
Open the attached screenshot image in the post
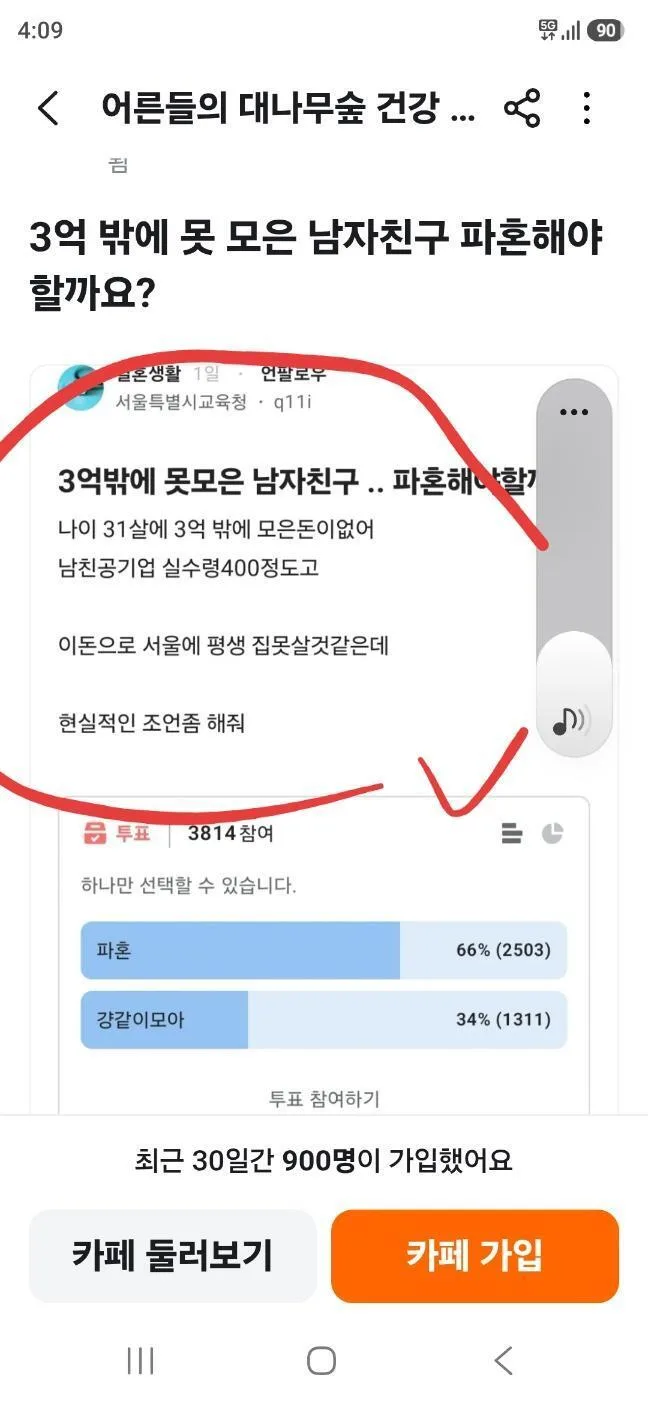coord(324,740)
